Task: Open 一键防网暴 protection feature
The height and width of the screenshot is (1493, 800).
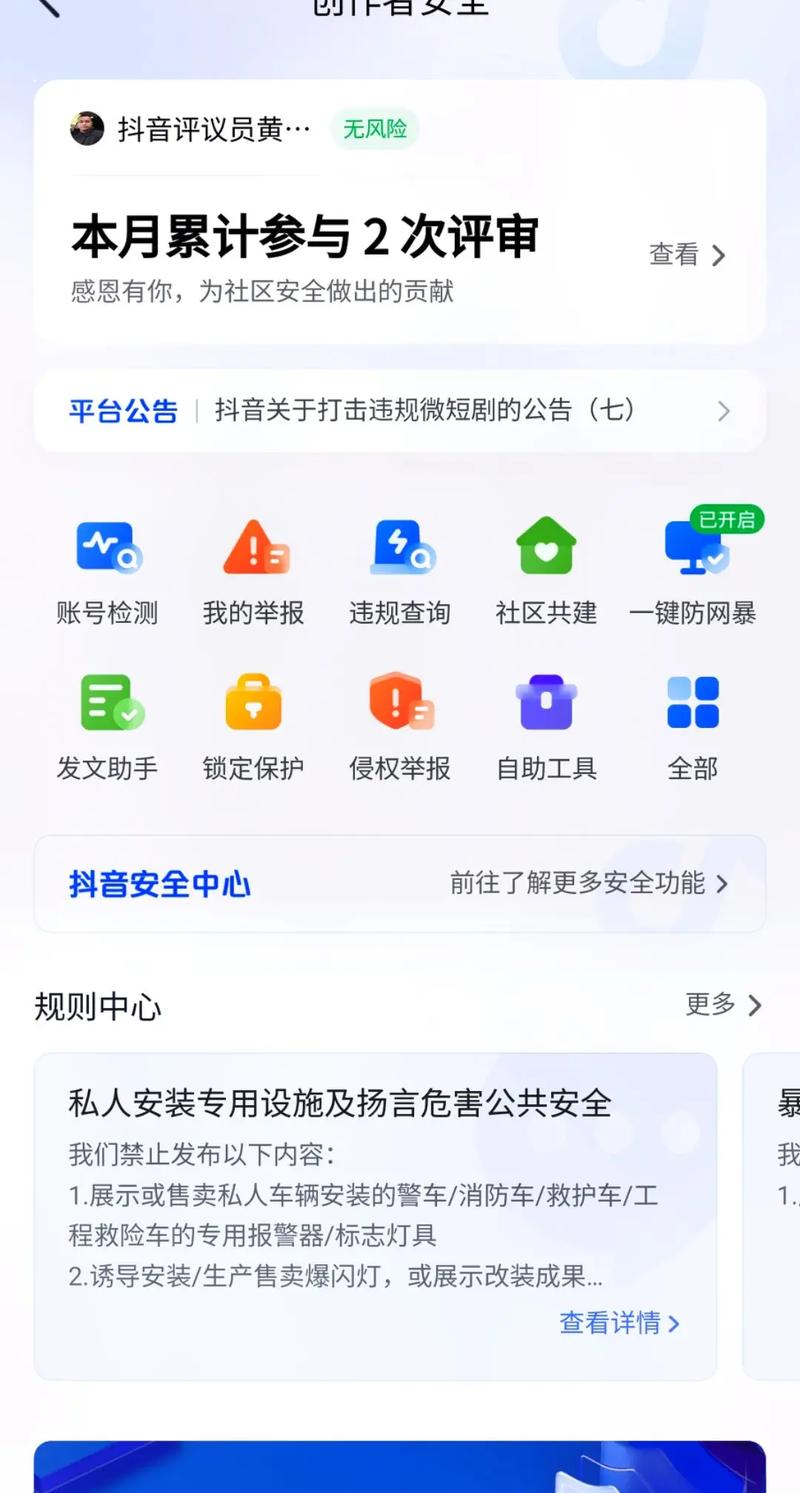Action: (693, 571)
